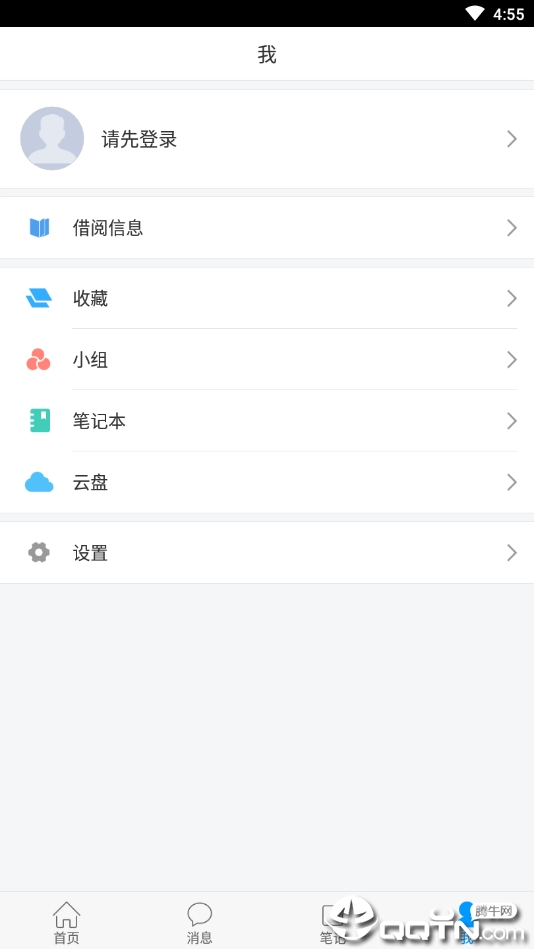The height and width of the screenshot is (949, 534).
Task: Open 借阅信息 borrowing info
Action: tap(267, 228)
